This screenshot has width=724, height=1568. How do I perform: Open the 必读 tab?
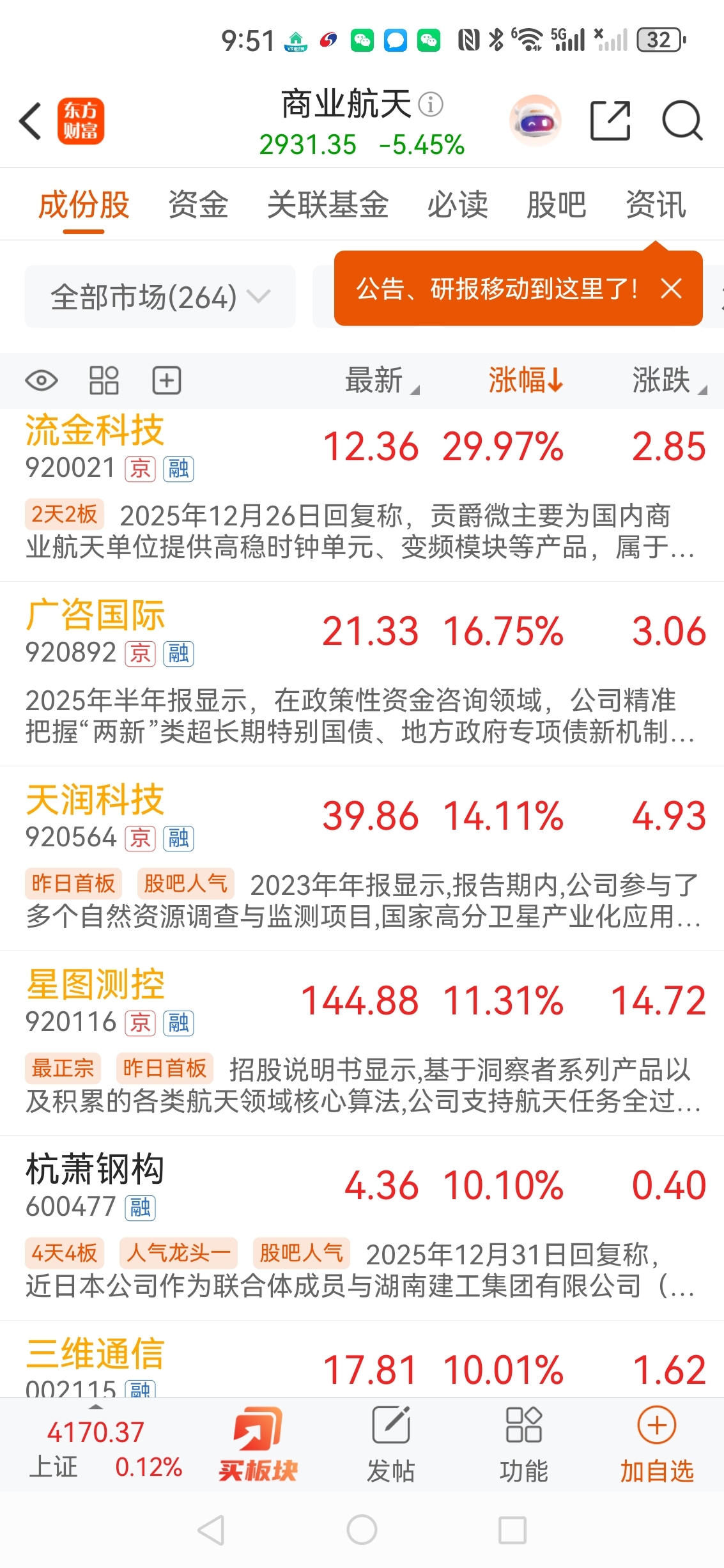pos(458,205)
